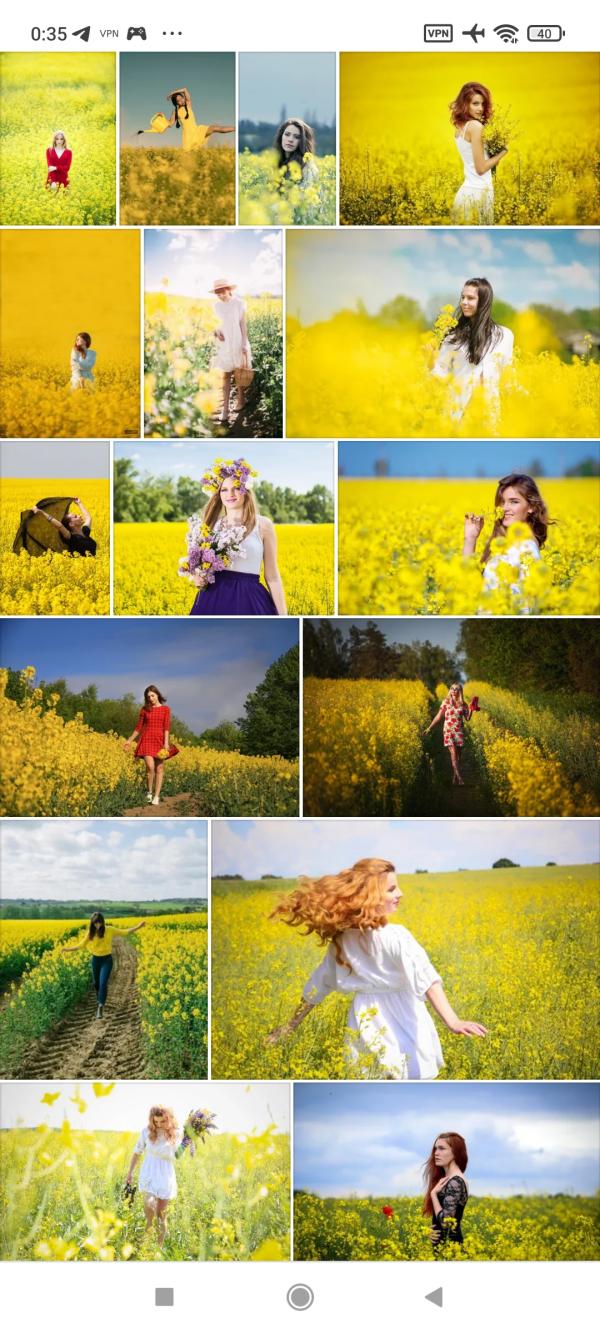View woman in white dress raising bouquet
The height and width of the screenshot is (1332, 600).
(145, 1171)
